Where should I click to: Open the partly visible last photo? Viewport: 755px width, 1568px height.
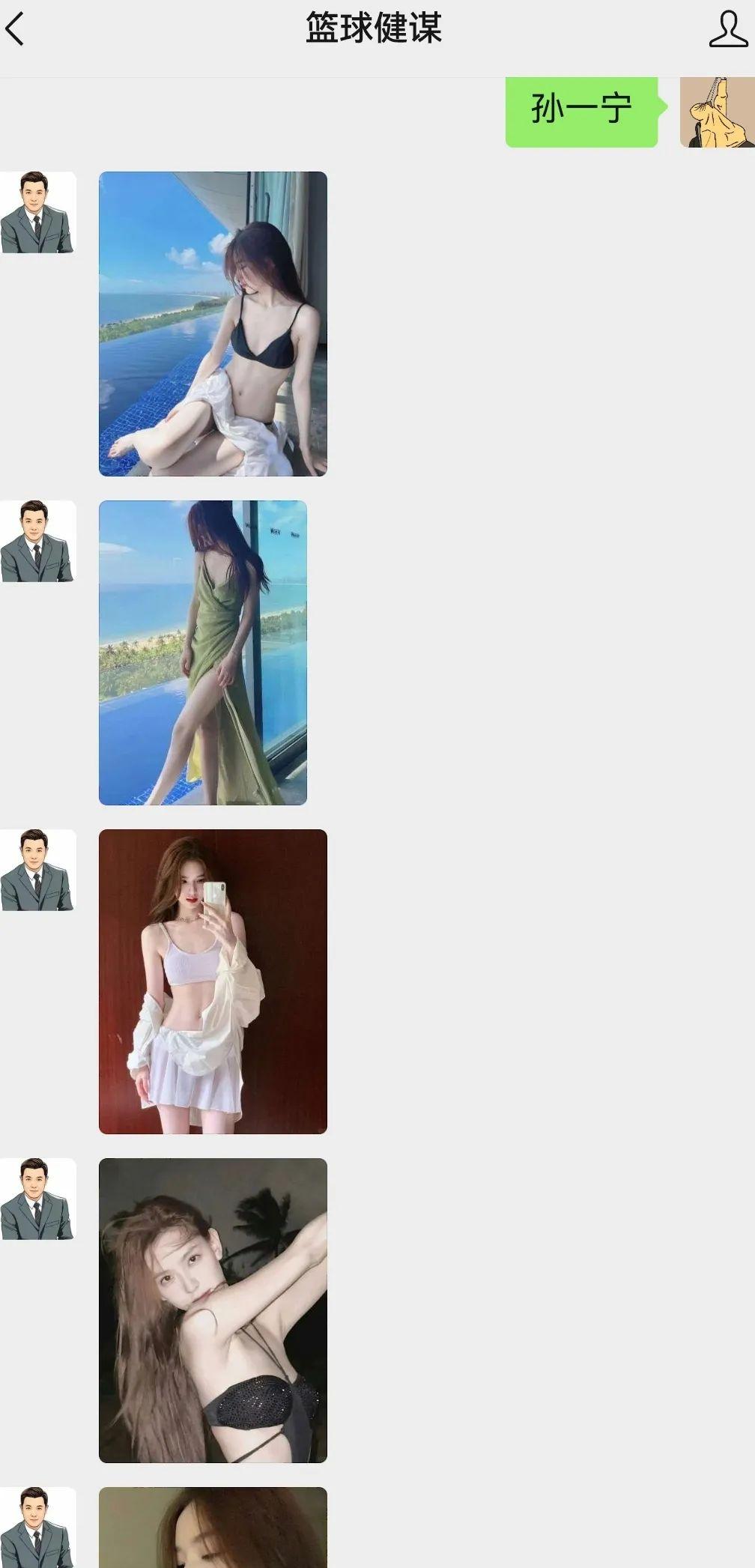point(213,1528)
